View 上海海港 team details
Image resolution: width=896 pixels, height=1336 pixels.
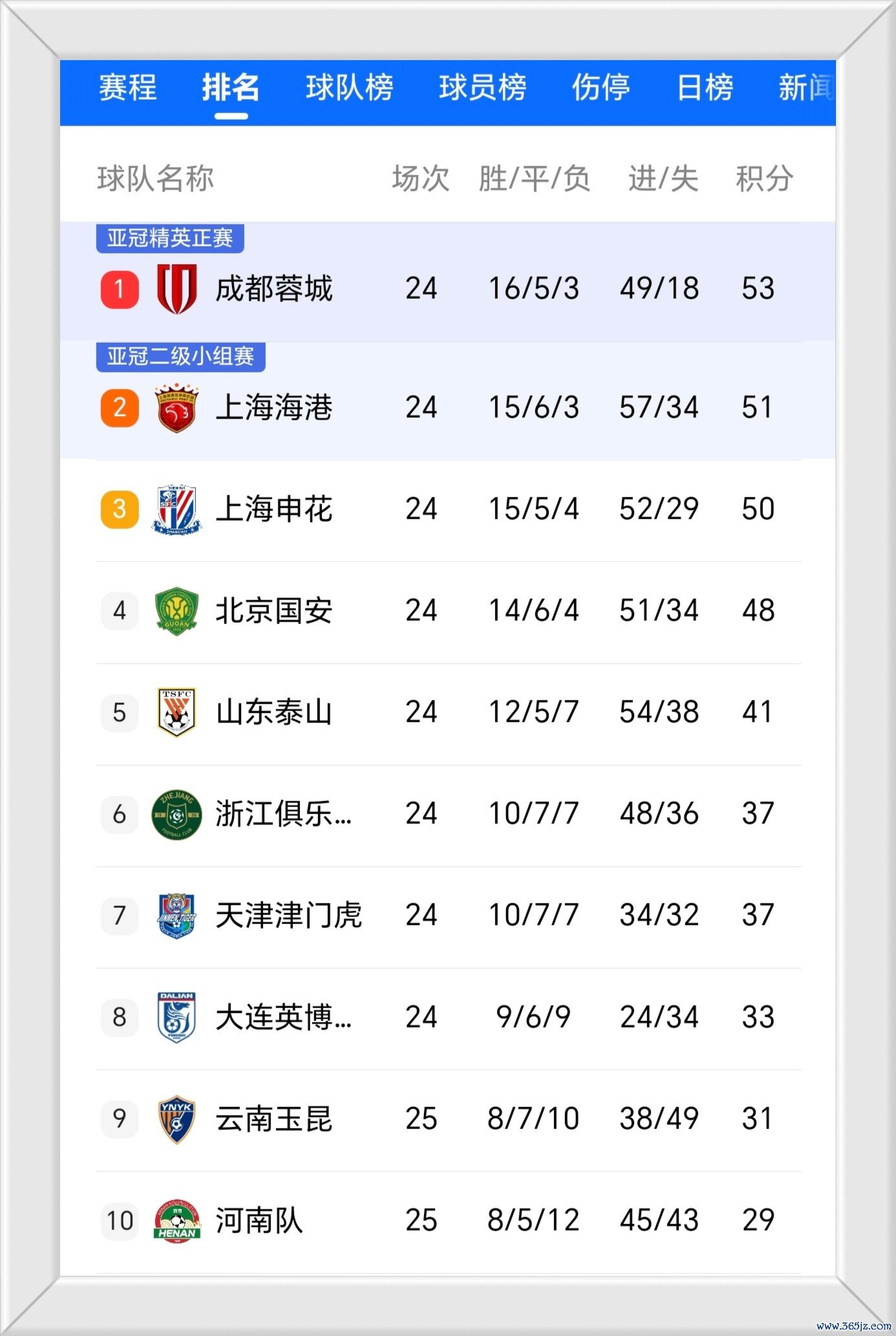coord(273,407)
